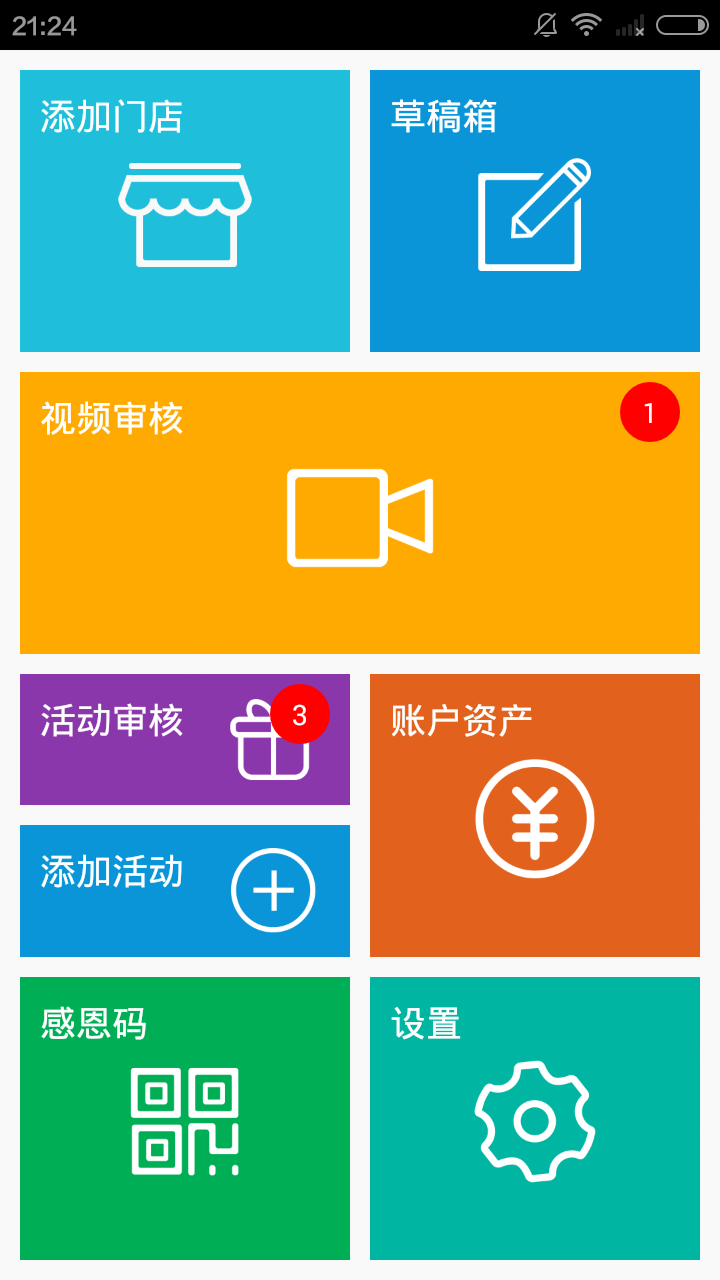Check the Wi-Fi icon in status bar
The width and height of the screenshot is (720, 1280).
(586, 25)
